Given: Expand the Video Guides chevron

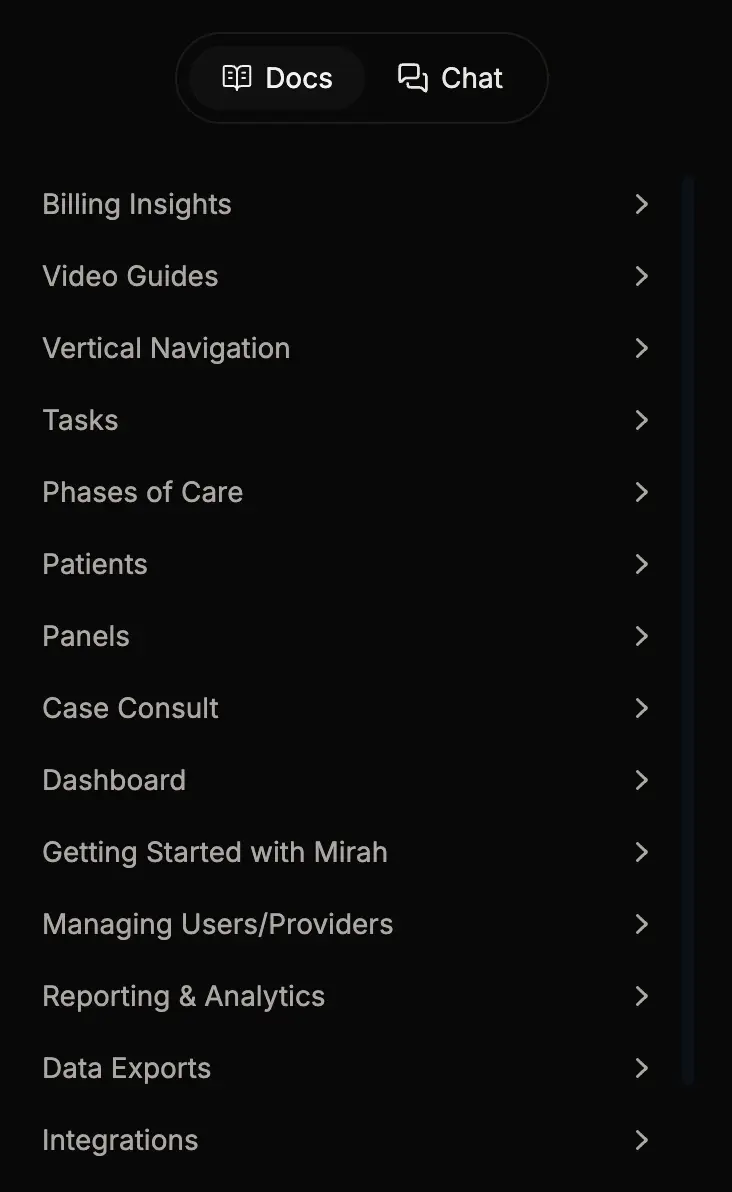Looking at the screenshot, I should tap(641, 276).
